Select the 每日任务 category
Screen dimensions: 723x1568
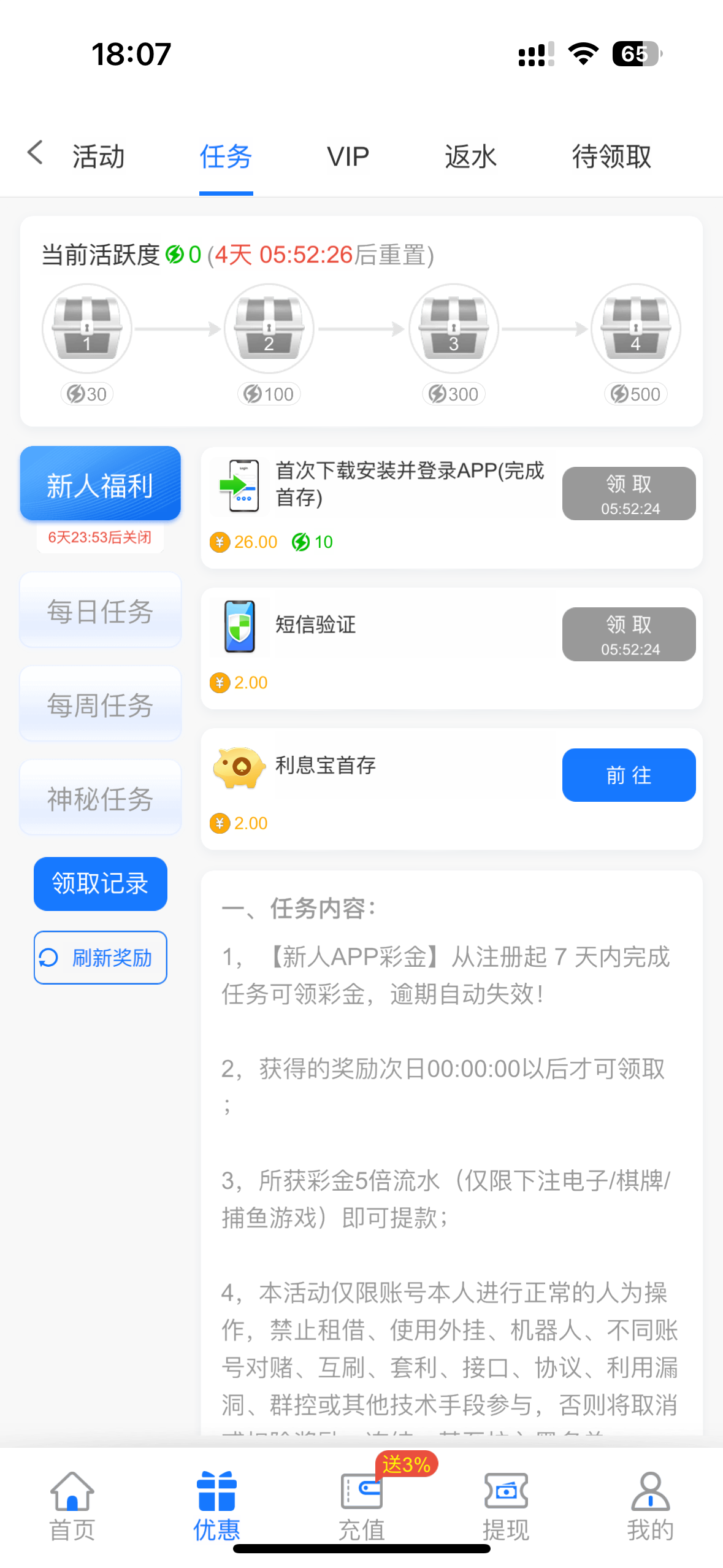(101, 611)
